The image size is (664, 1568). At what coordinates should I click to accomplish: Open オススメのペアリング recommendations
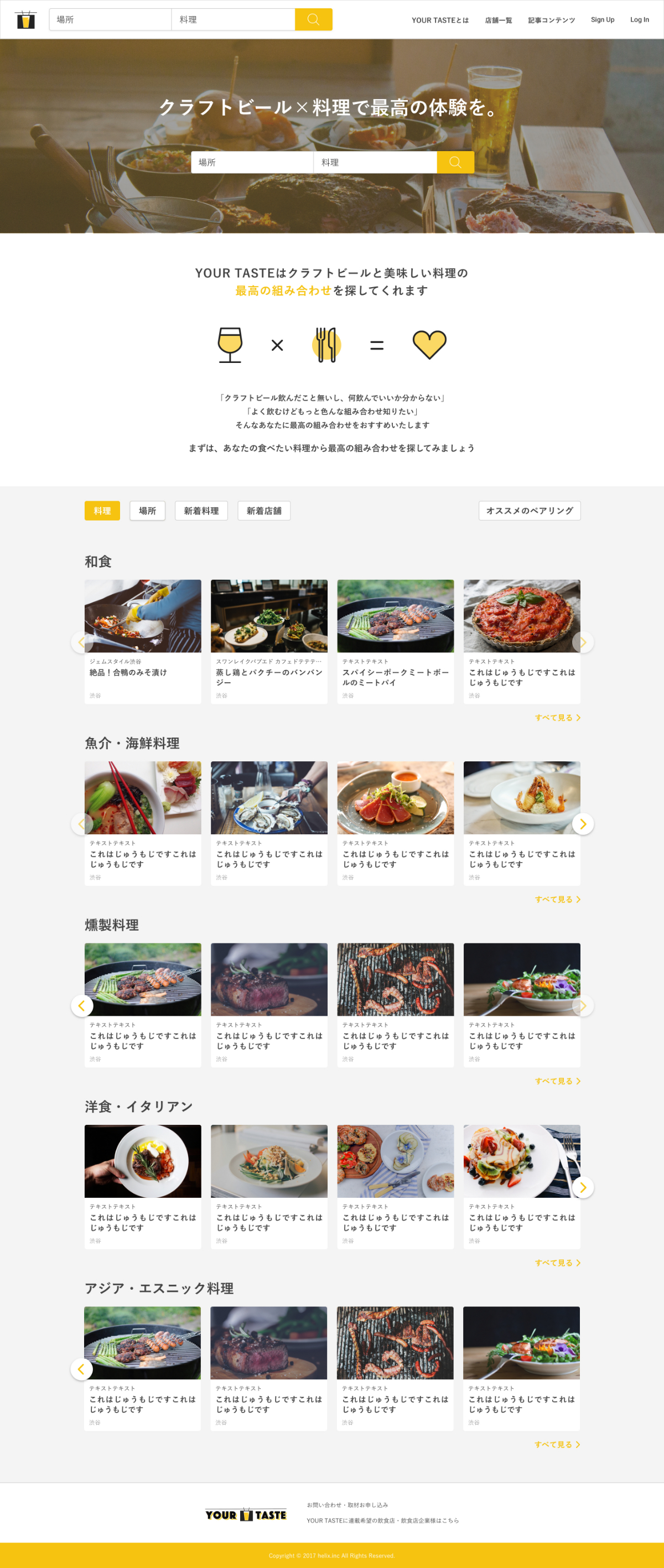click(x=530, y=511)
